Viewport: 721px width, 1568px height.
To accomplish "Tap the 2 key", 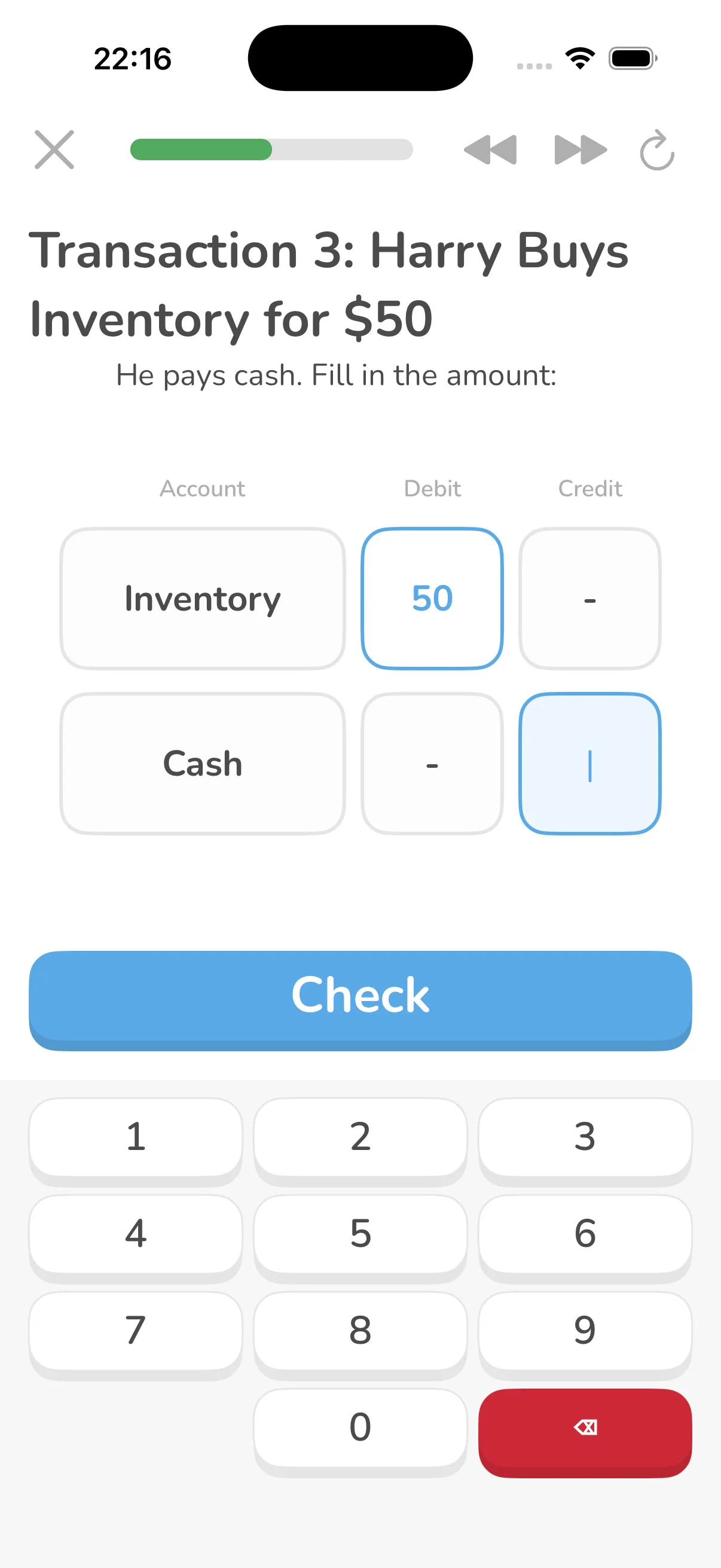I will coord(360,1136).
